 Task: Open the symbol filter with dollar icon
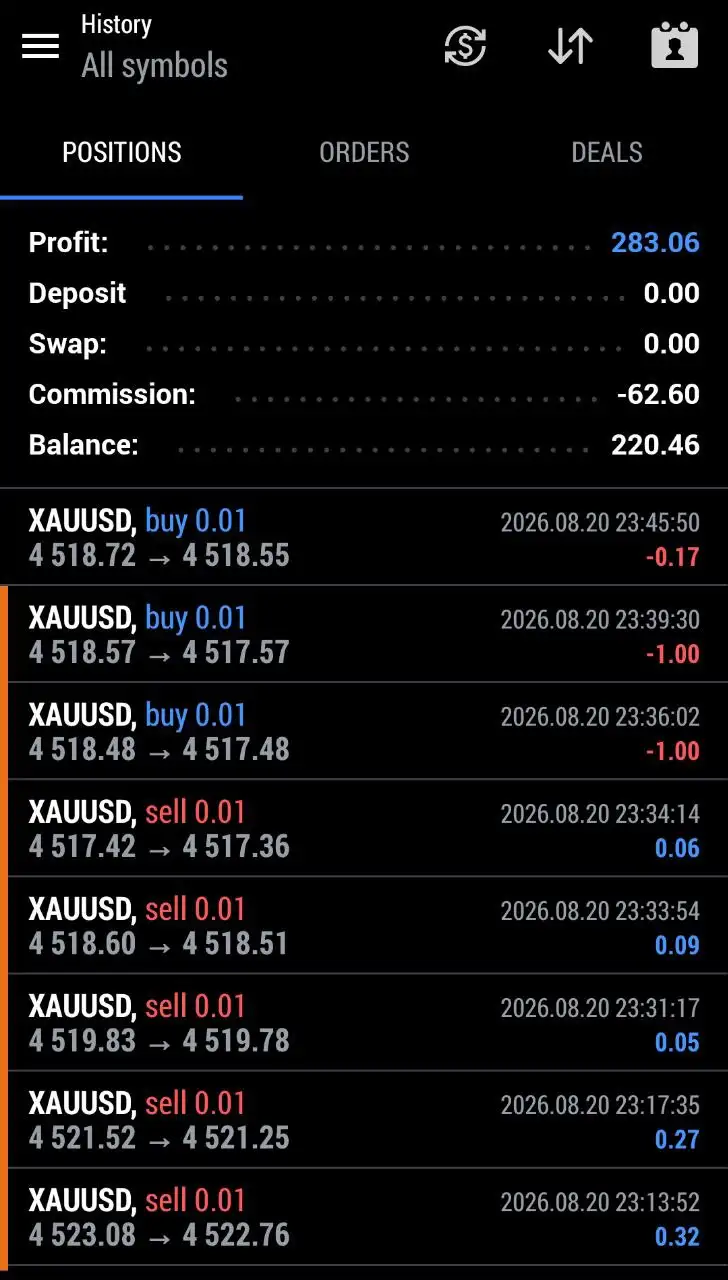click(x=465, y=46)
